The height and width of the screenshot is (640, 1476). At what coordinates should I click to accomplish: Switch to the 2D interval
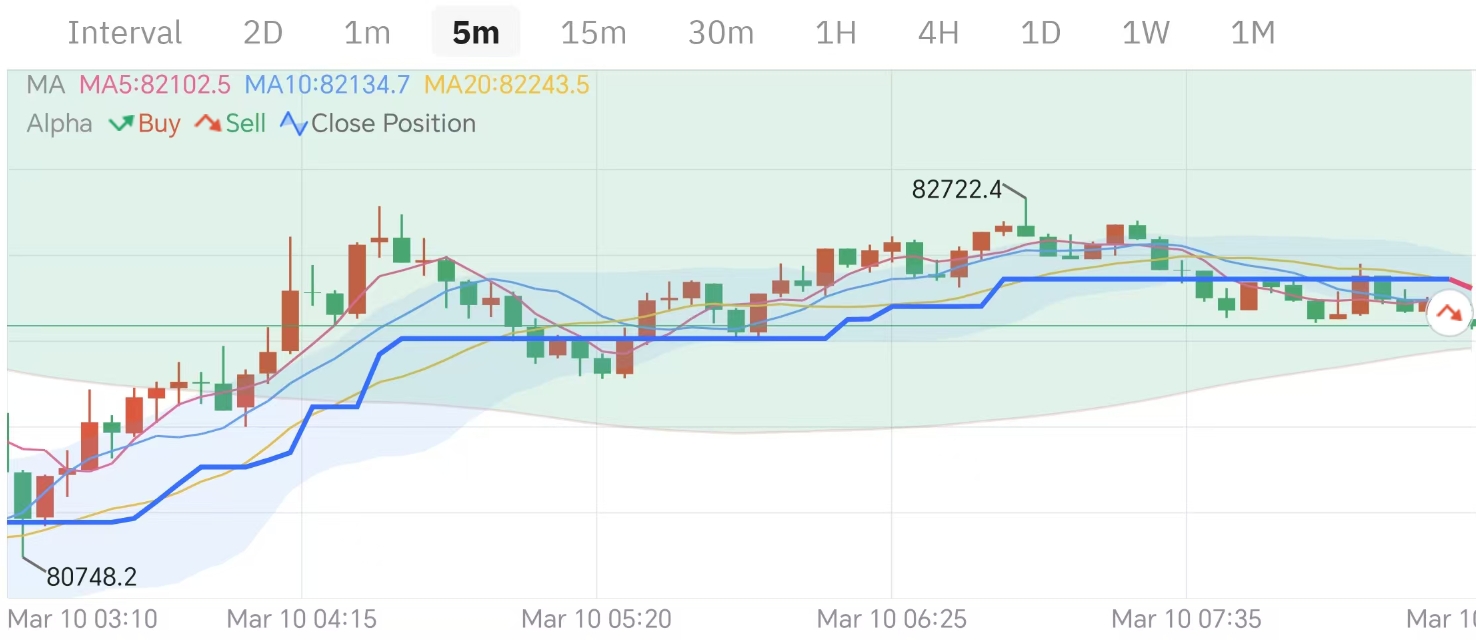coord(263,33)
